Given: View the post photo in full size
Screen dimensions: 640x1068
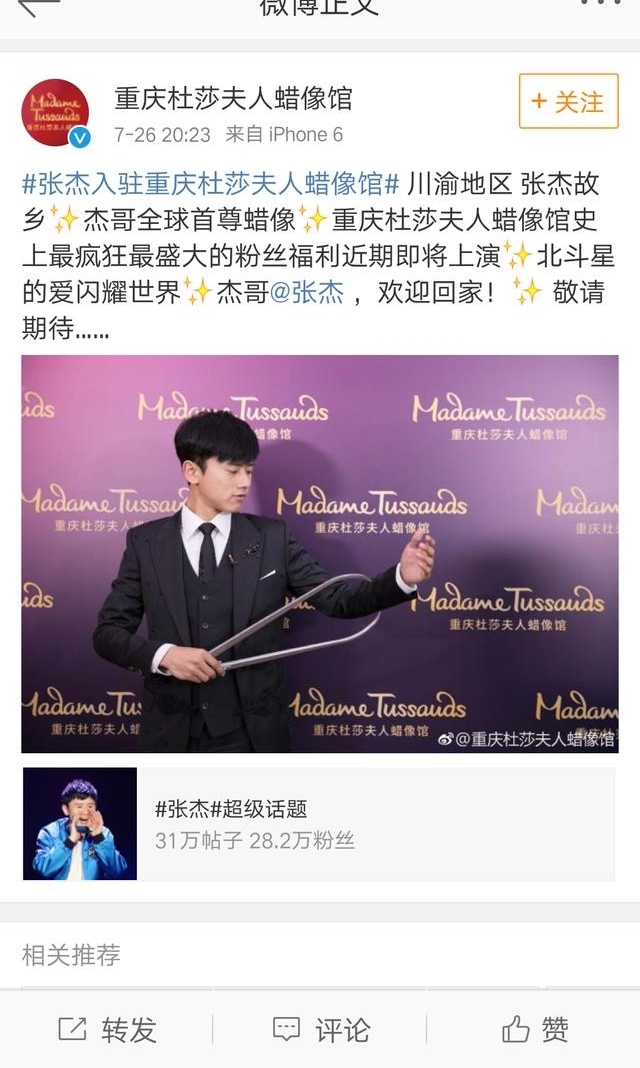Looking at the screenshot, I should point(320,553).
